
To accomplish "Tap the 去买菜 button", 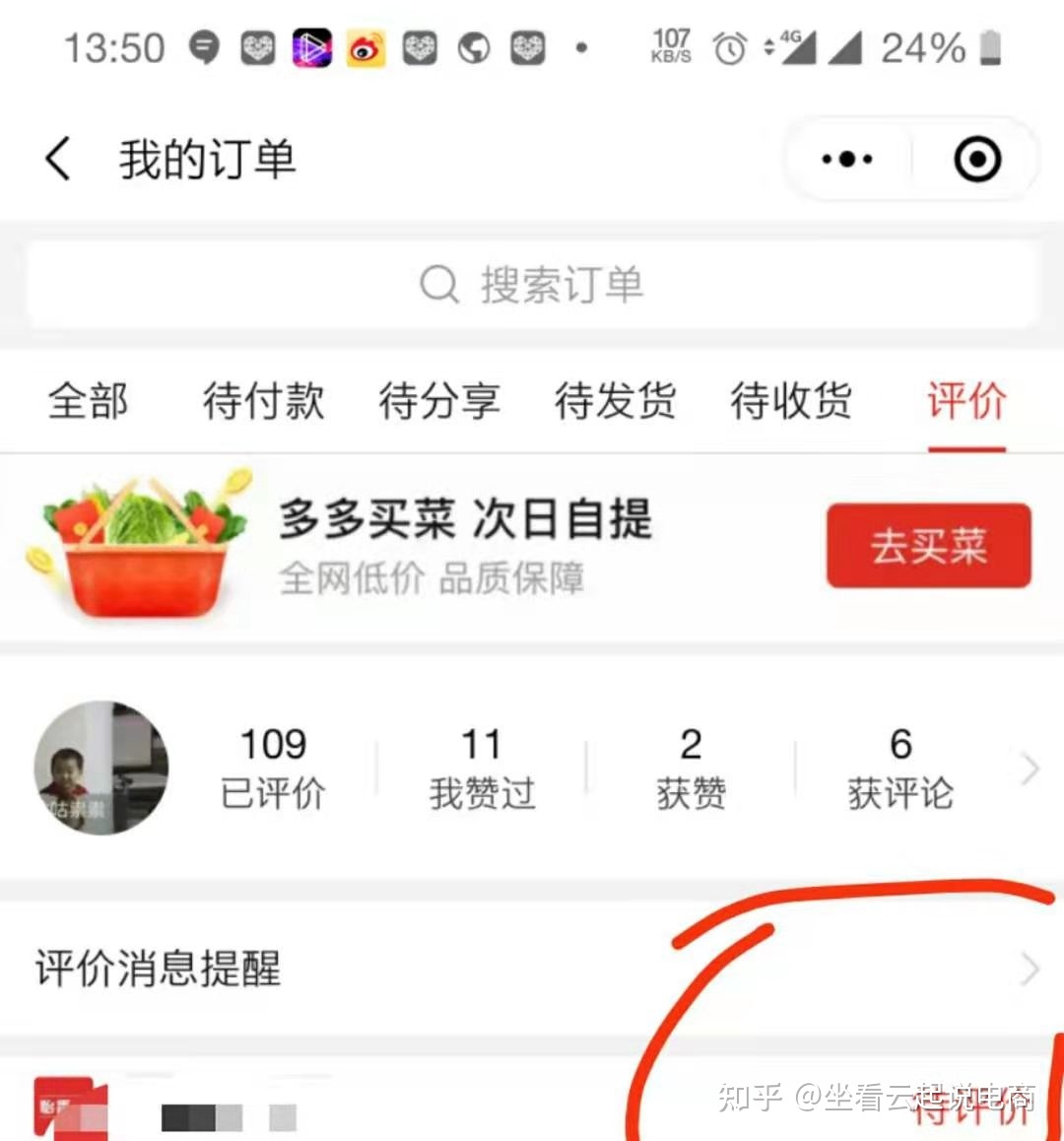I will pos(928,545).
